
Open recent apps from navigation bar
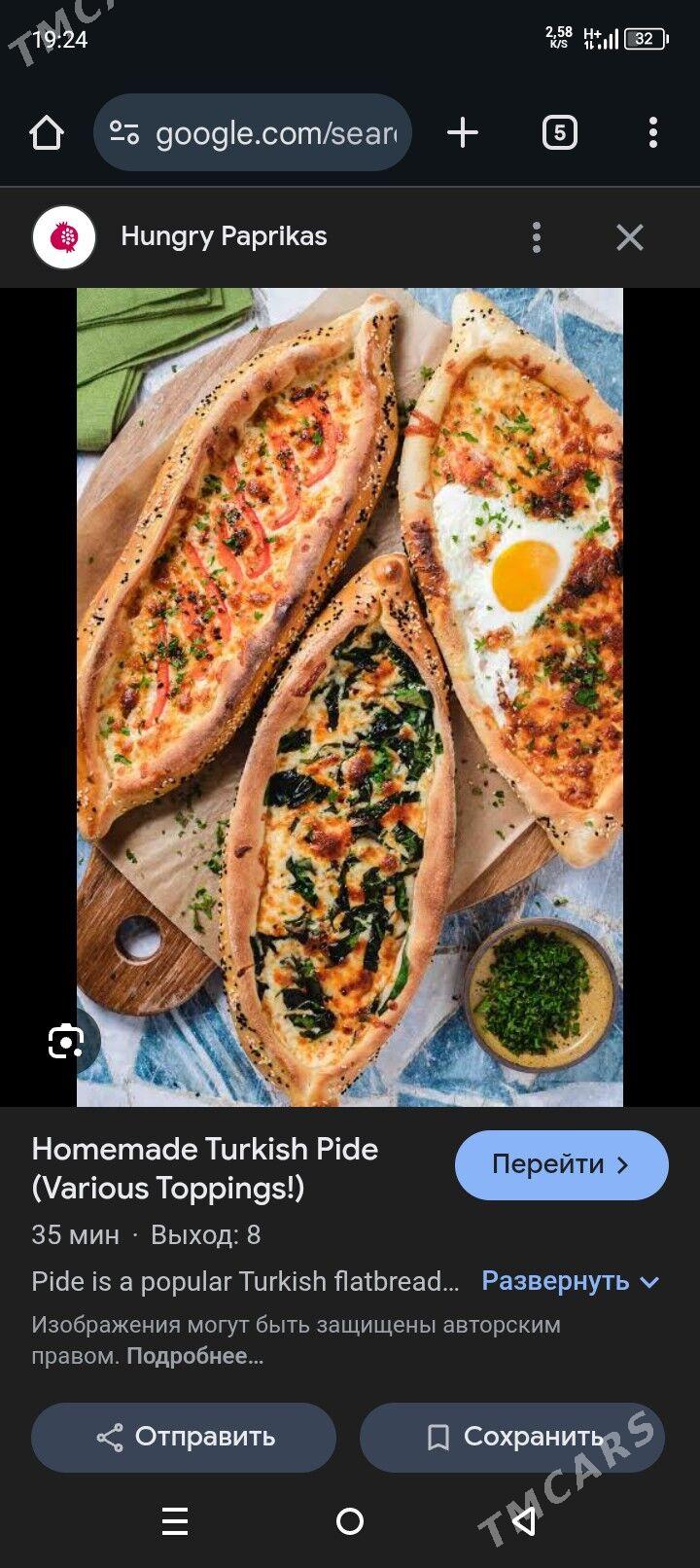point(175,1521)
